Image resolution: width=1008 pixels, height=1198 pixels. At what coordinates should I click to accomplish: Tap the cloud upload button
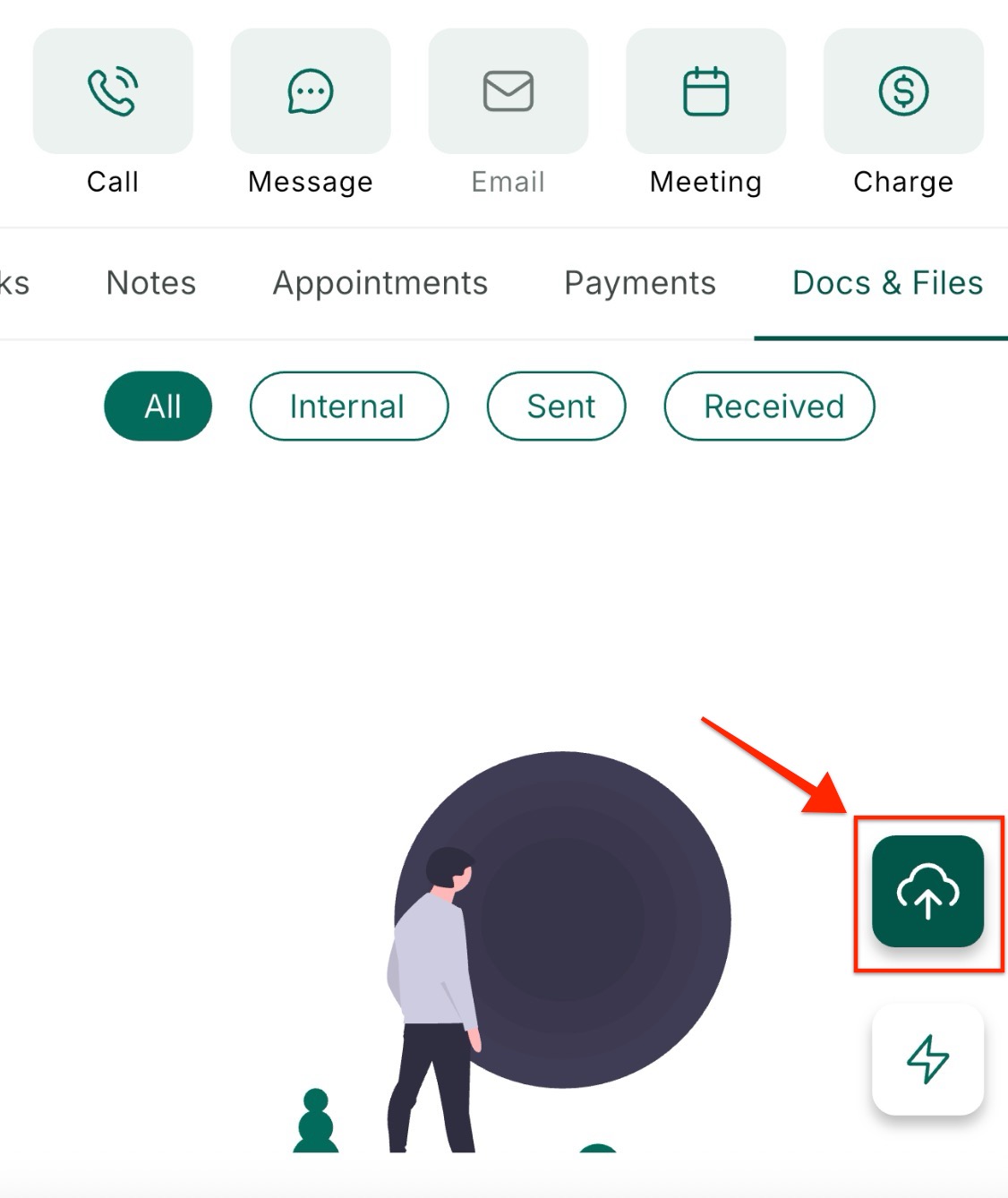pyautogui.click(x=927, y=892)
